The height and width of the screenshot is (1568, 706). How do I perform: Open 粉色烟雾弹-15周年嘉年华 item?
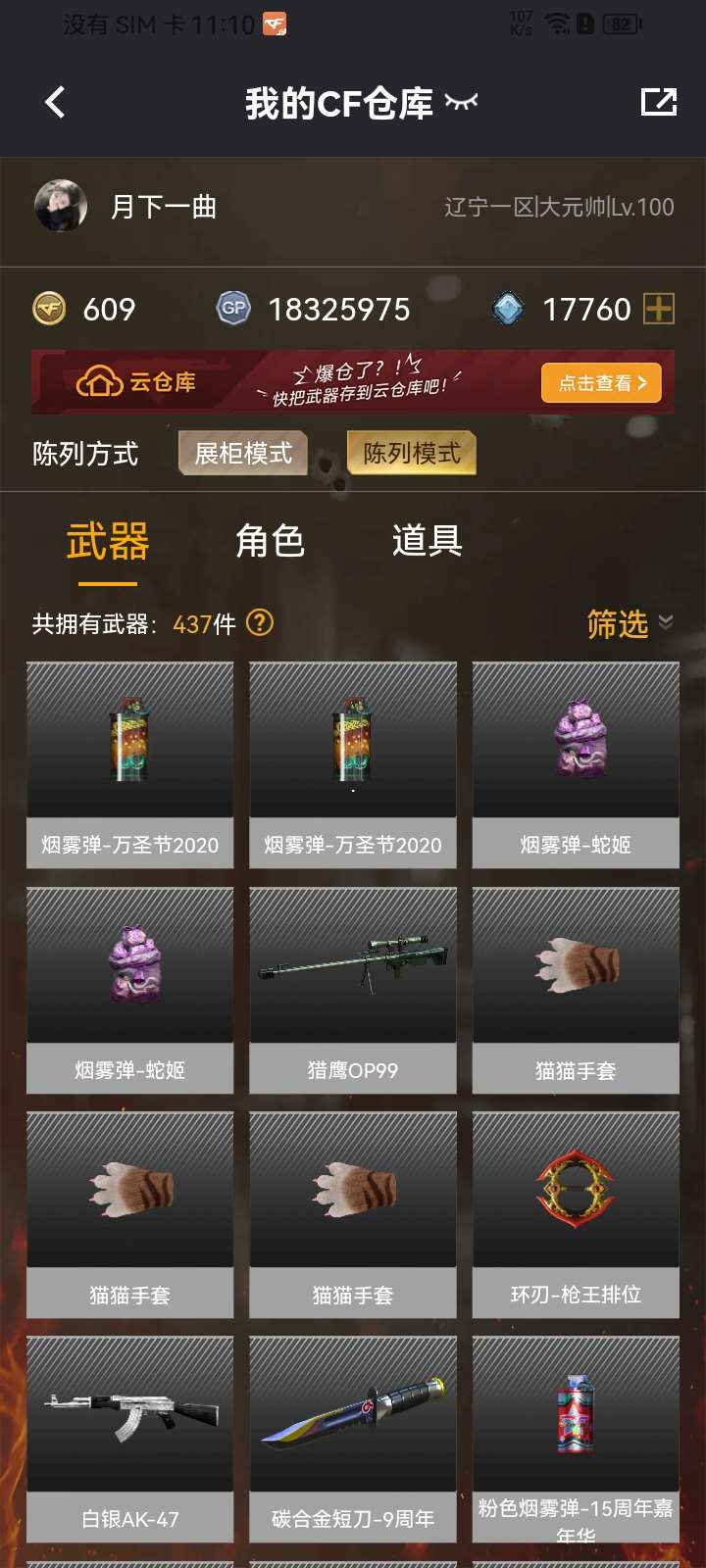click(576, 1439)
